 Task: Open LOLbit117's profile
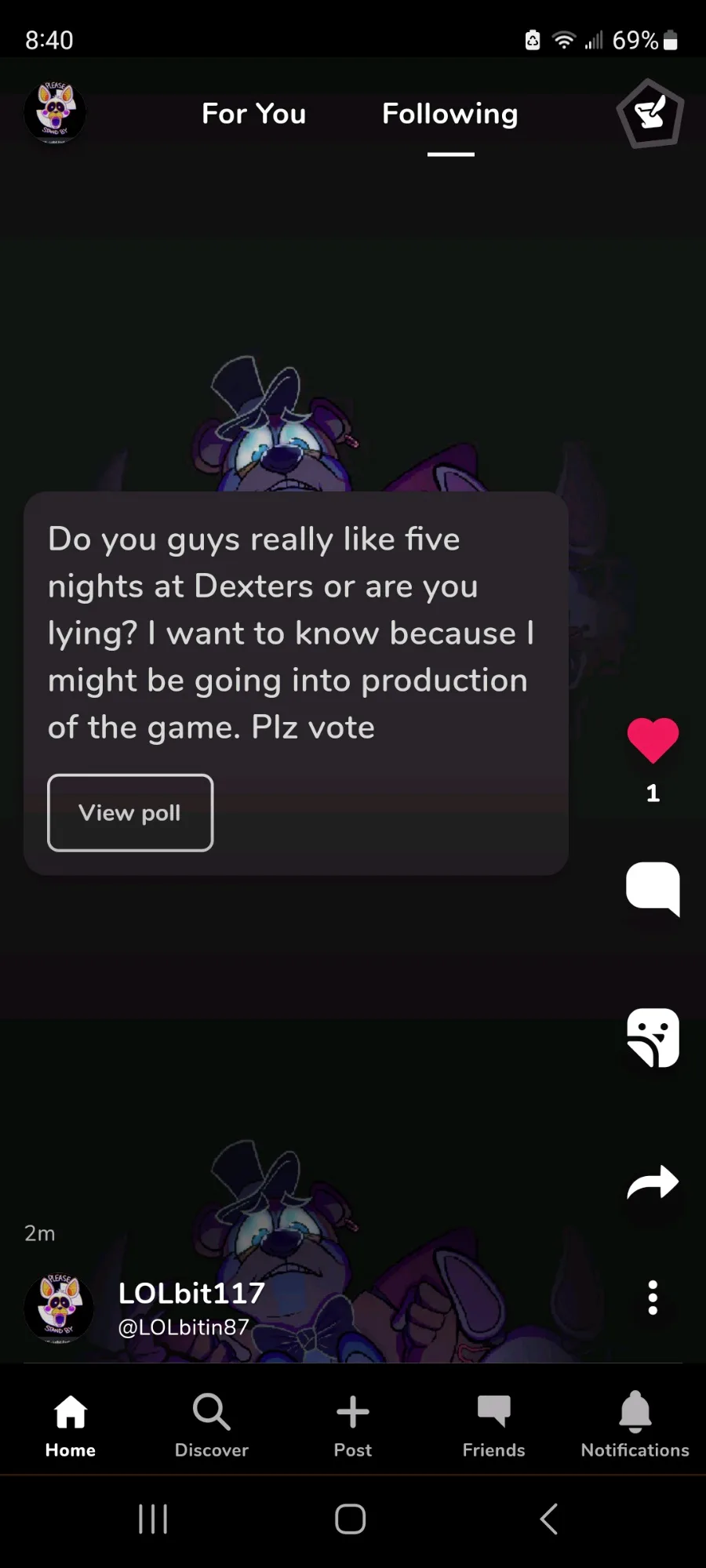click(191, 1294)
